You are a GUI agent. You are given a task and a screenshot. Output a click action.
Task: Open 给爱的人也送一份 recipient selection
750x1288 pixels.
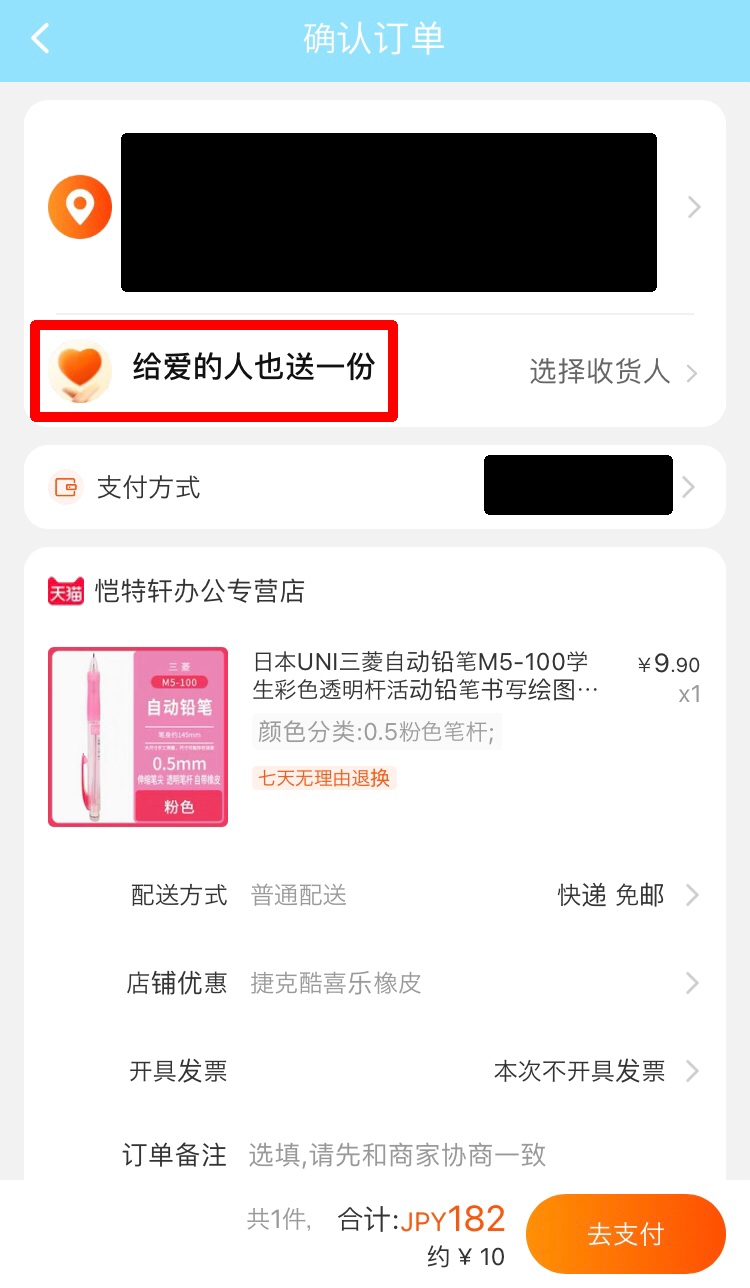[375, 372]
